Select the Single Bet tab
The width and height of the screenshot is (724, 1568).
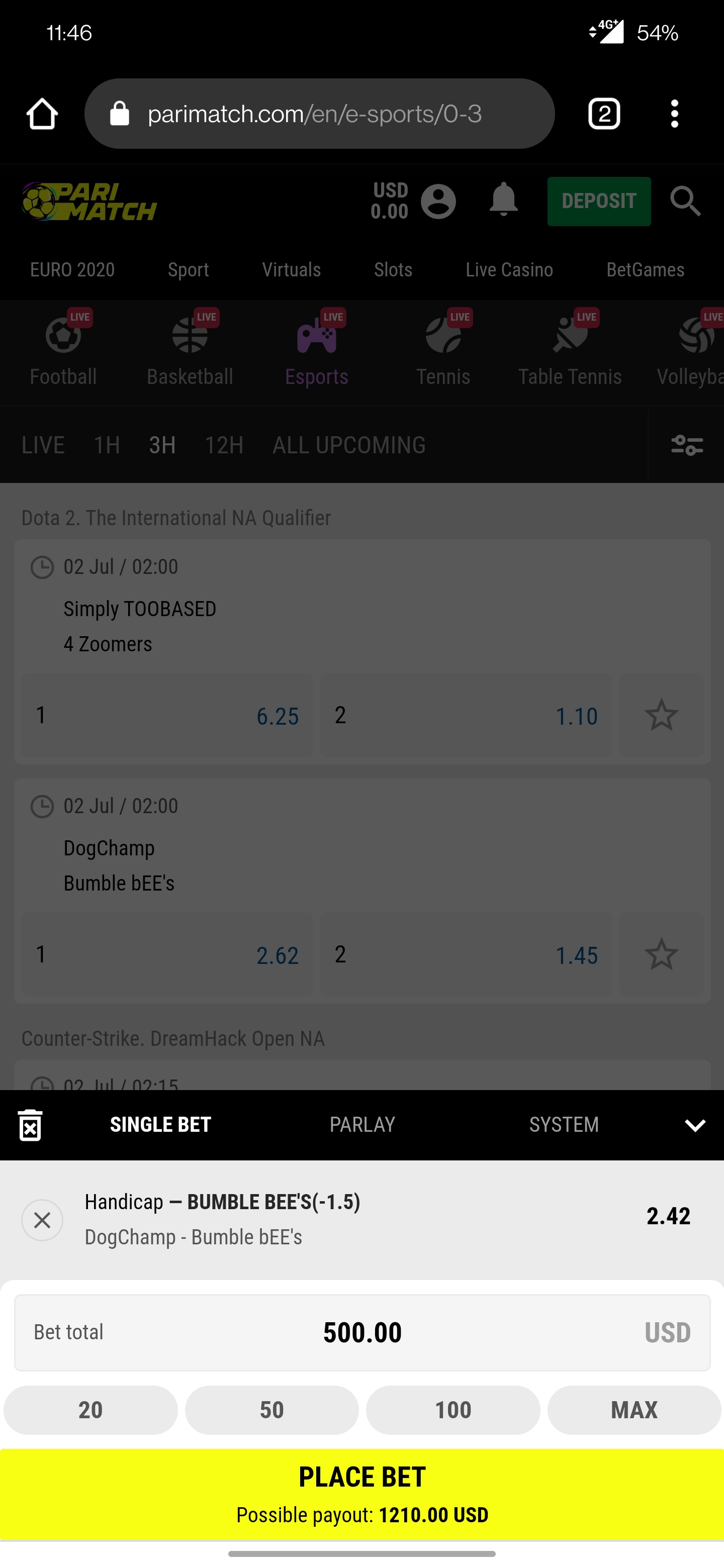[160, 1125]
